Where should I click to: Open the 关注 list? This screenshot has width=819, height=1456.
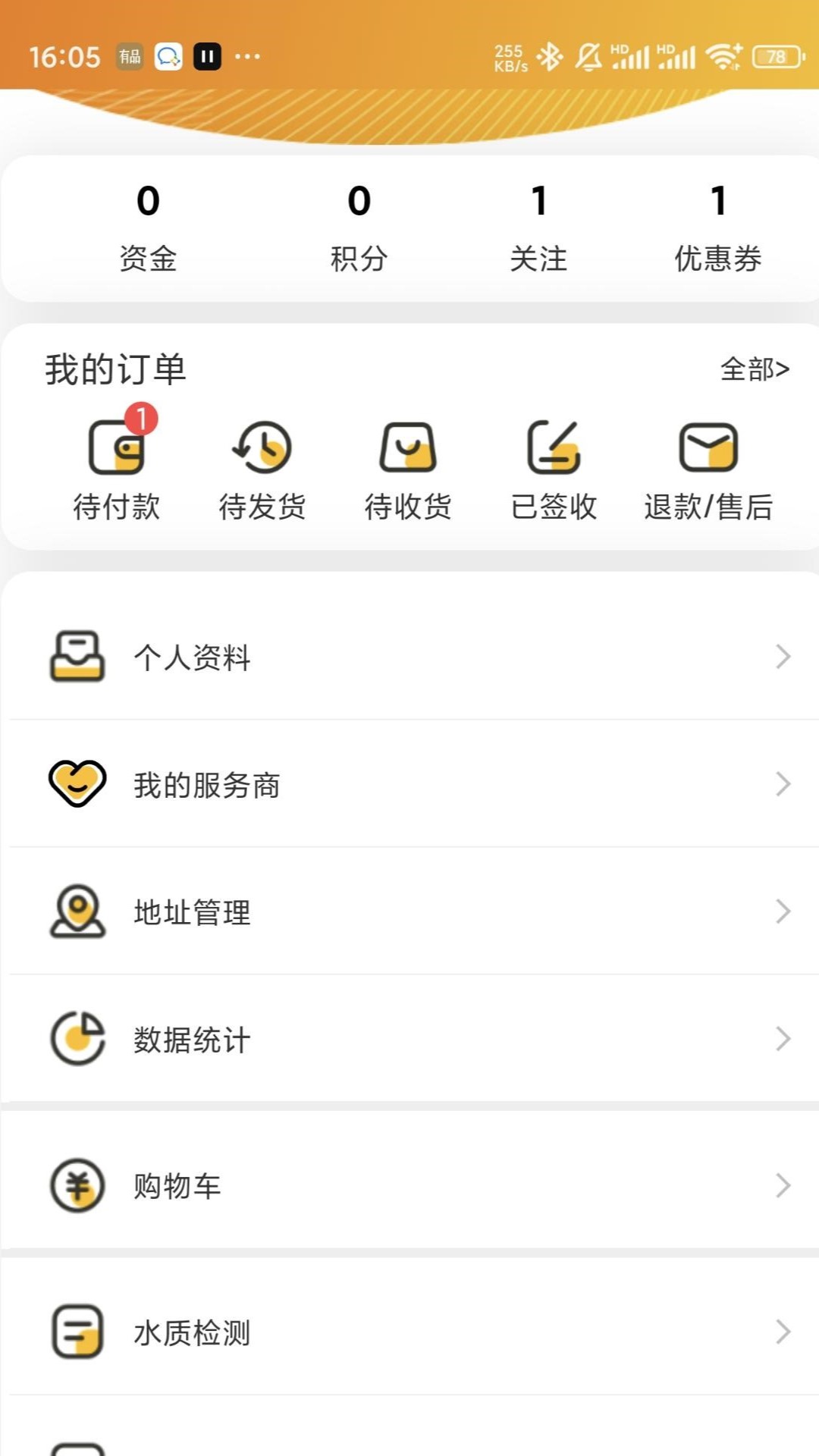click(x=538, y=227)
